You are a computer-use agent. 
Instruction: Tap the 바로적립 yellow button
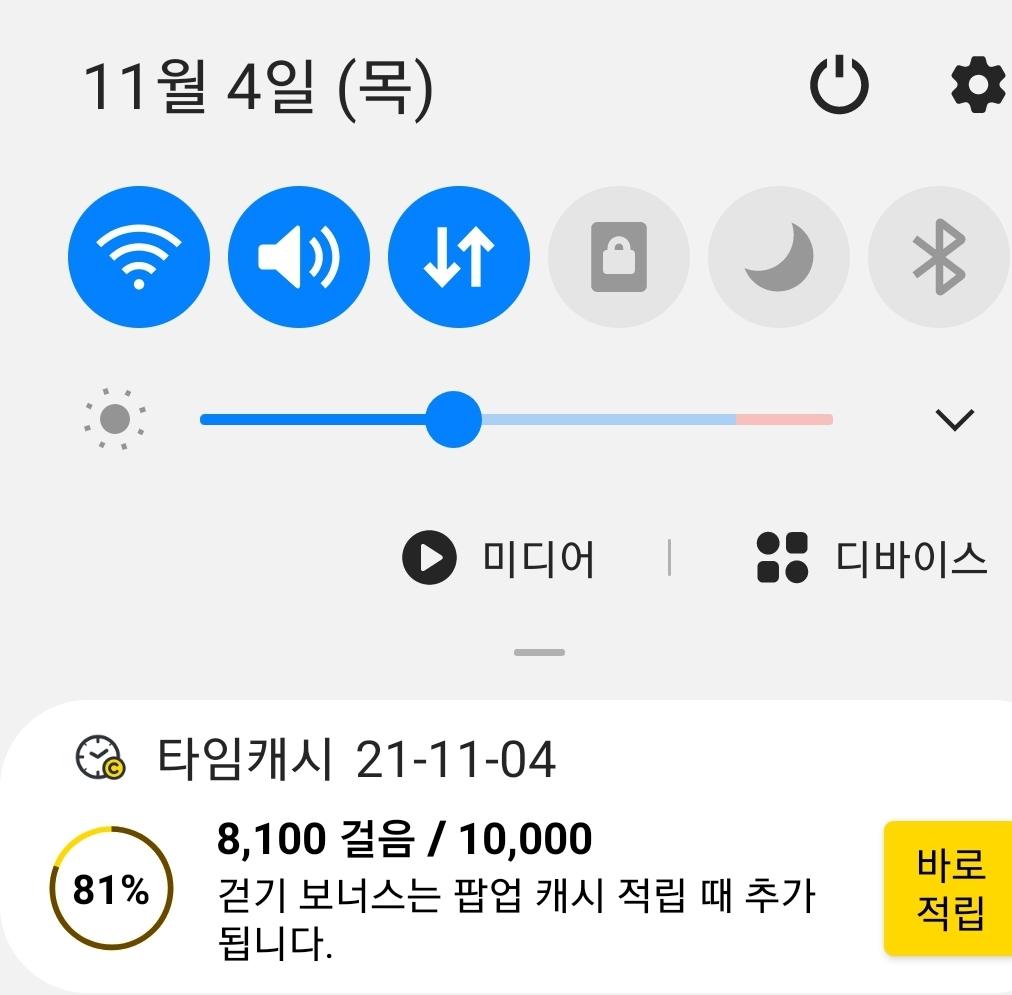click(x=948, y=889)
